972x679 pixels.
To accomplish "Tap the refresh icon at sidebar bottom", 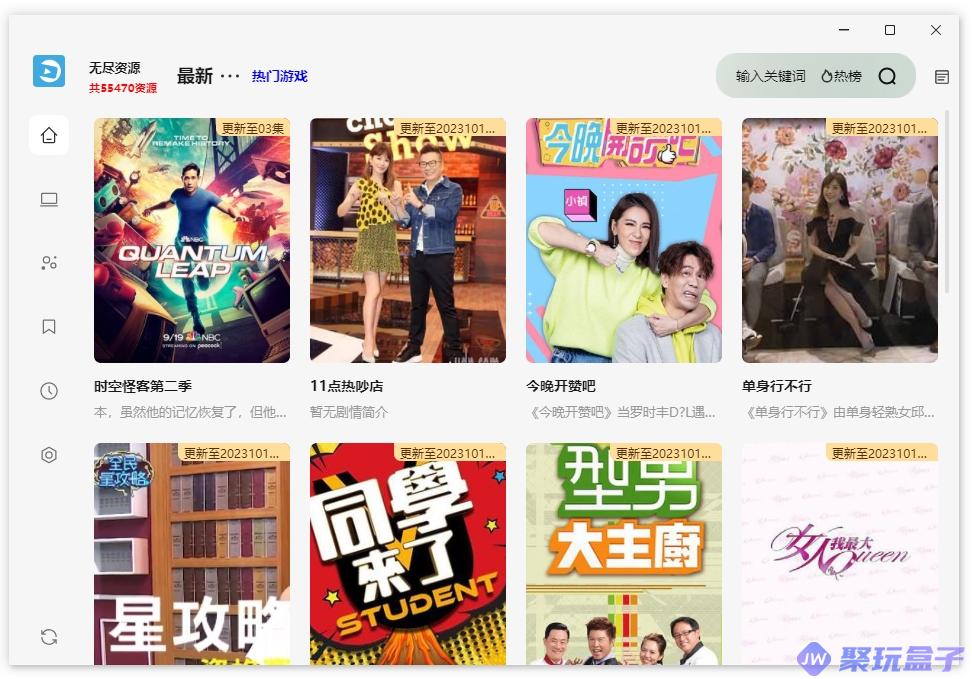I will (49, 637).
